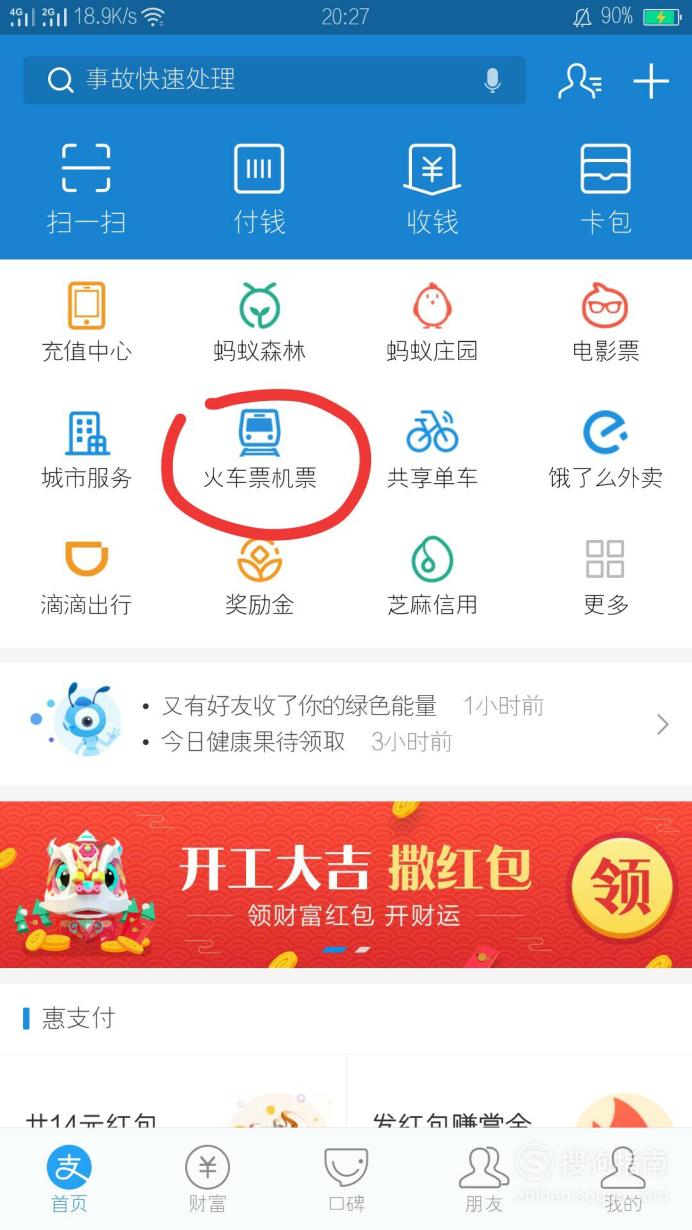The height and width of the screenshot is (1230, 692).
Task: Switch to the 财富 tab
Action: [207, 1180]
